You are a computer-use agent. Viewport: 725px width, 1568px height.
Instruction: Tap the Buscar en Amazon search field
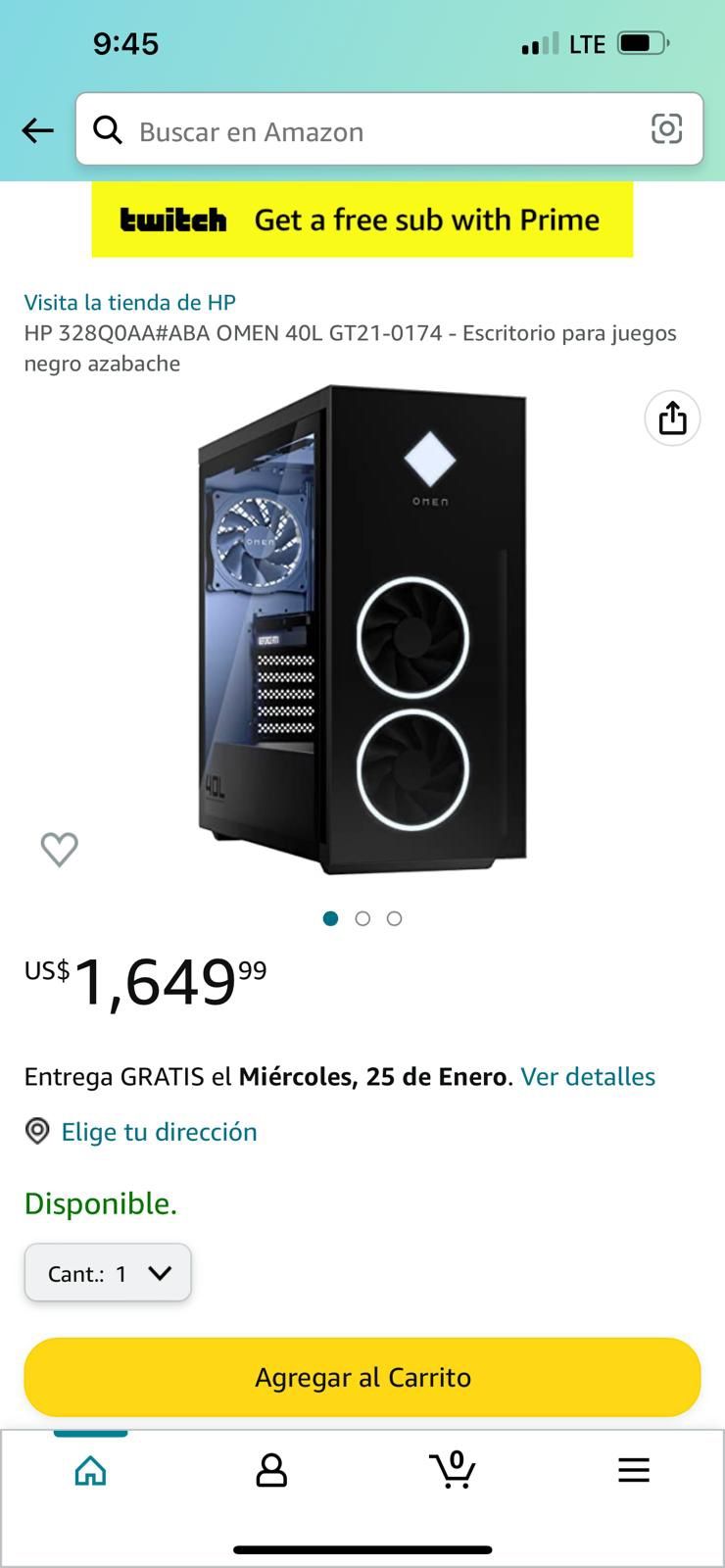click(x=372, y=131)
